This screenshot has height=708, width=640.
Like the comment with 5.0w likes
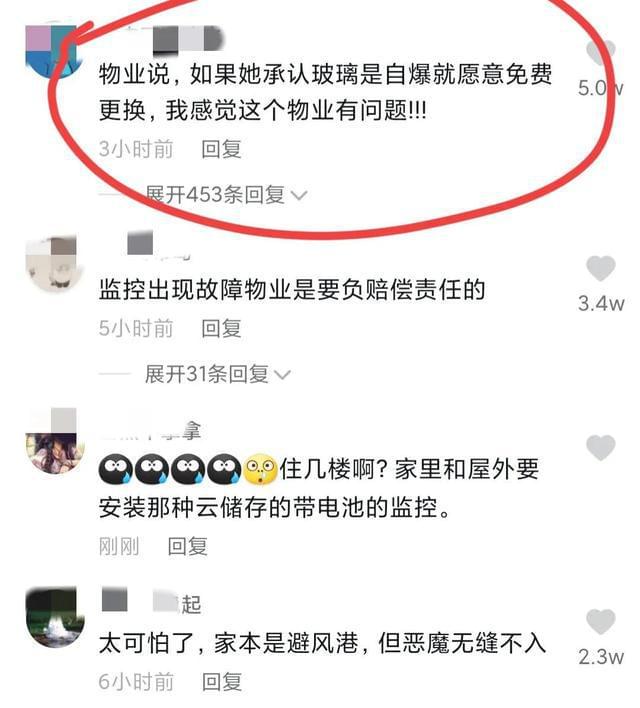point(600,54)
